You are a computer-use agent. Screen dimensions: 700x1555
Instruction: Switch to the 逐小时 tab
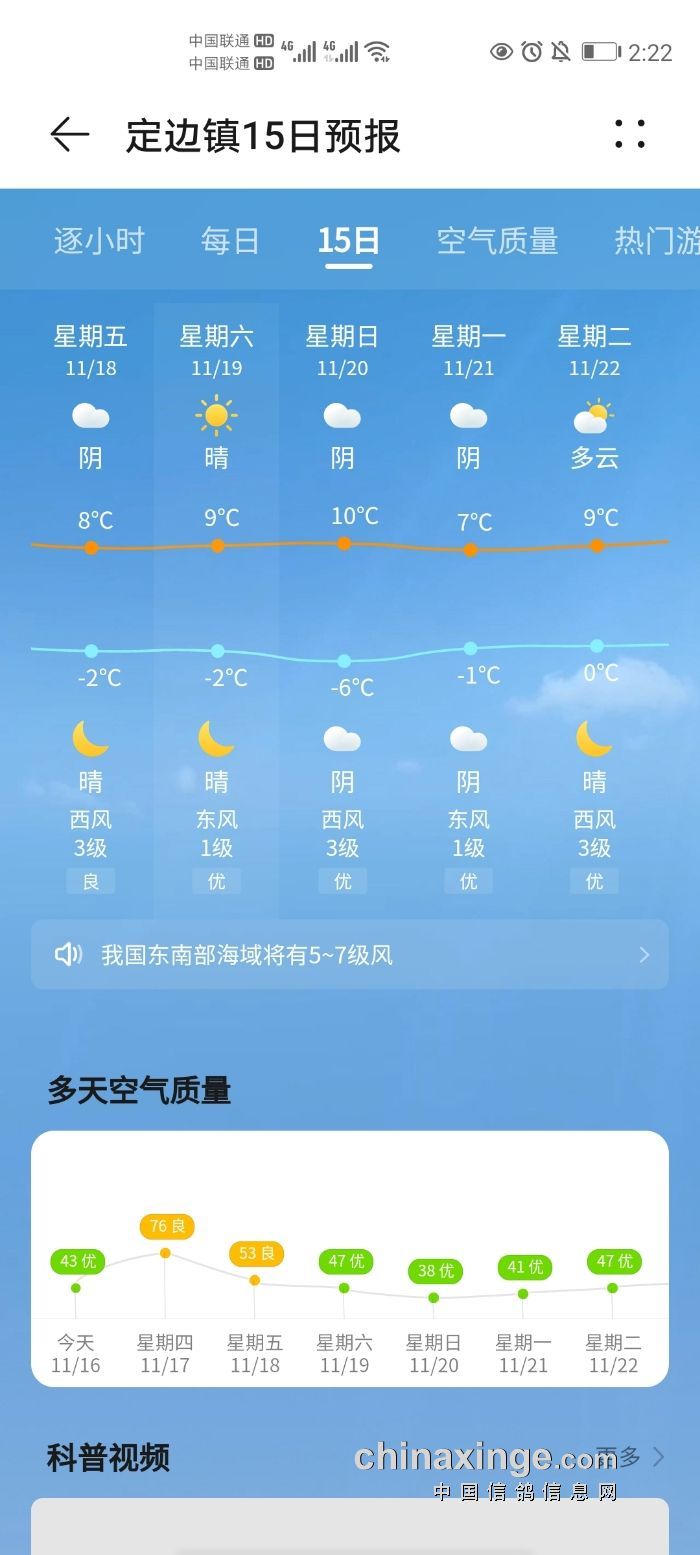[99, 241]
